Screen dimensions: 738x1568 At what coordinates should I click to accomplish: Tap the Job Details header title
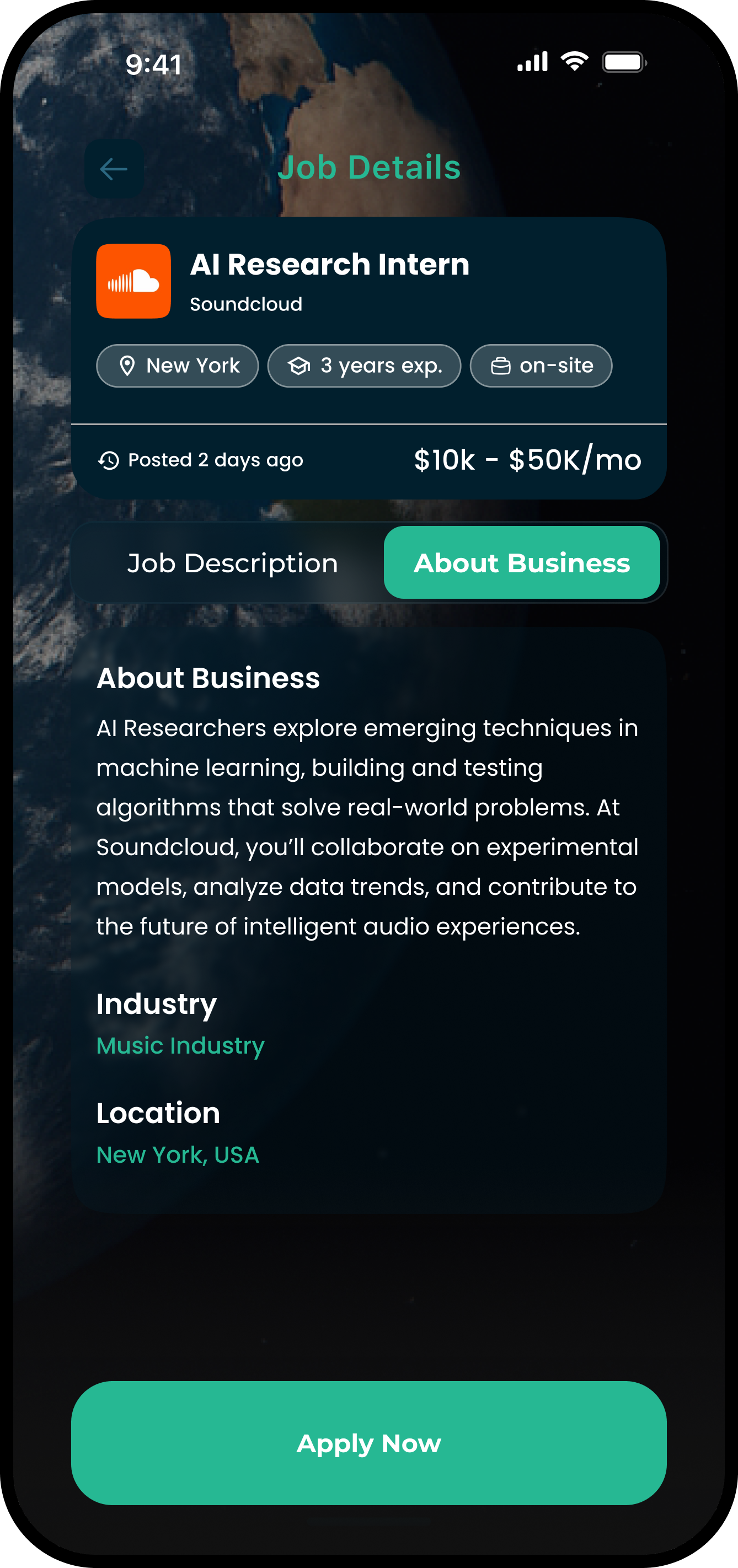[370, 168]
